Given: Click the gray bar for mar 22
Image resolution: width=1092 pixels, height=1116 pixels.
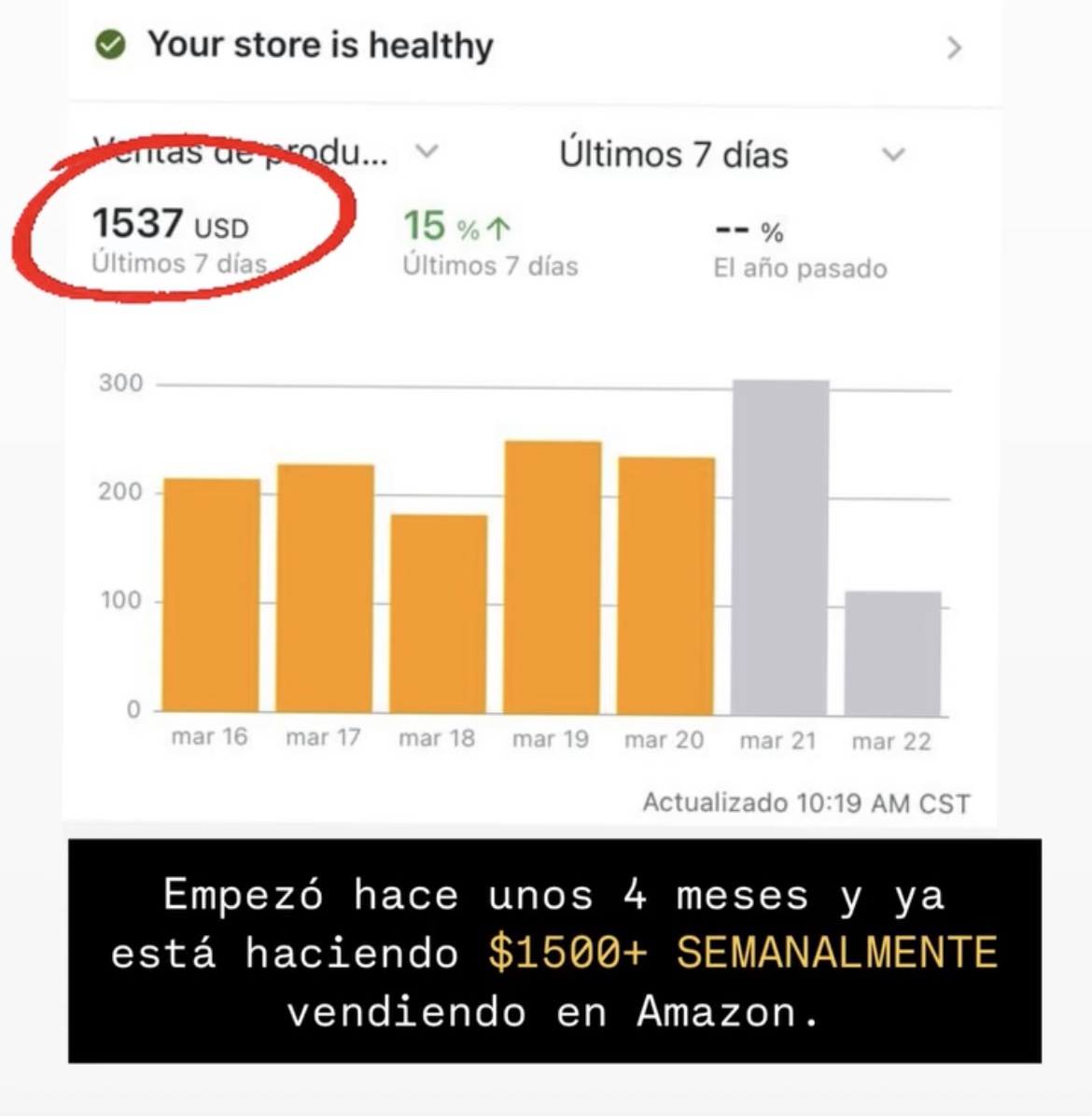Looking at the screenshot, I should [x=892, y=649].
